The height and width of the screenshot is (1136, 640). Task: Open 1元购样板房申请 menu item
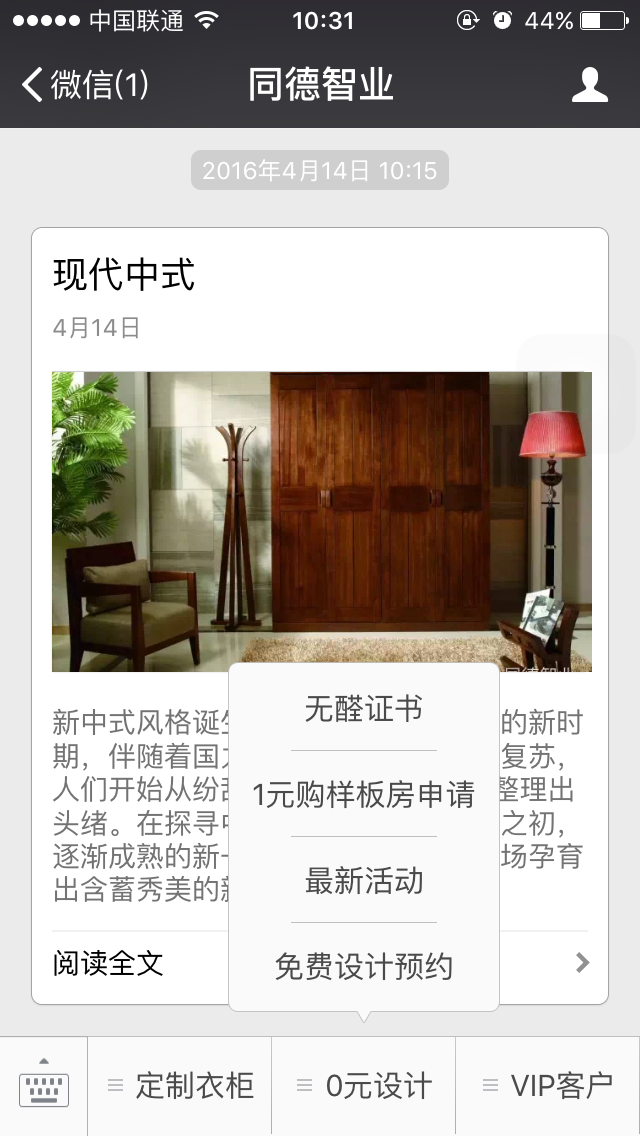click(364, 795)
